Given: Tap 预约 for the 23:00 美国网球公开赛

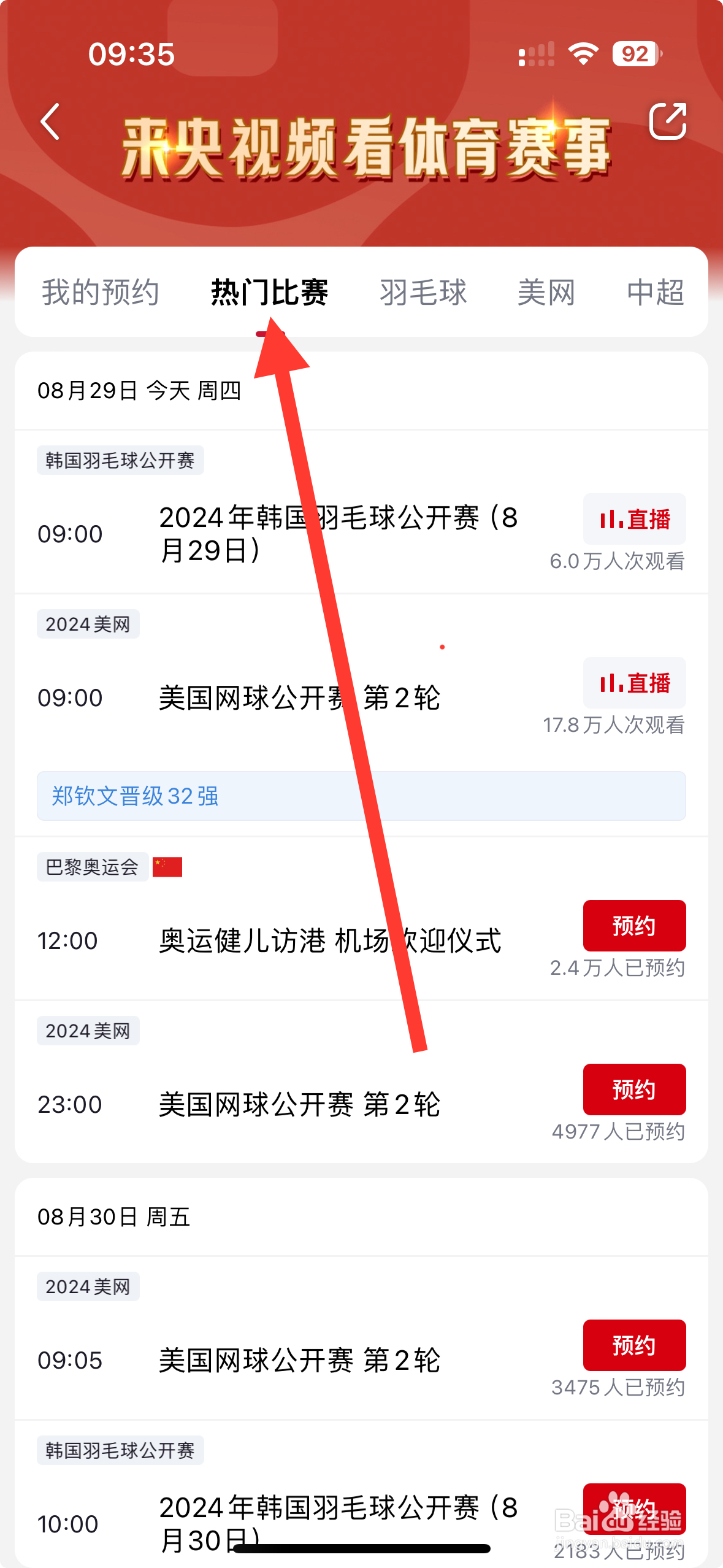Looking at the screenshot, I should [x=634, y=1089].
